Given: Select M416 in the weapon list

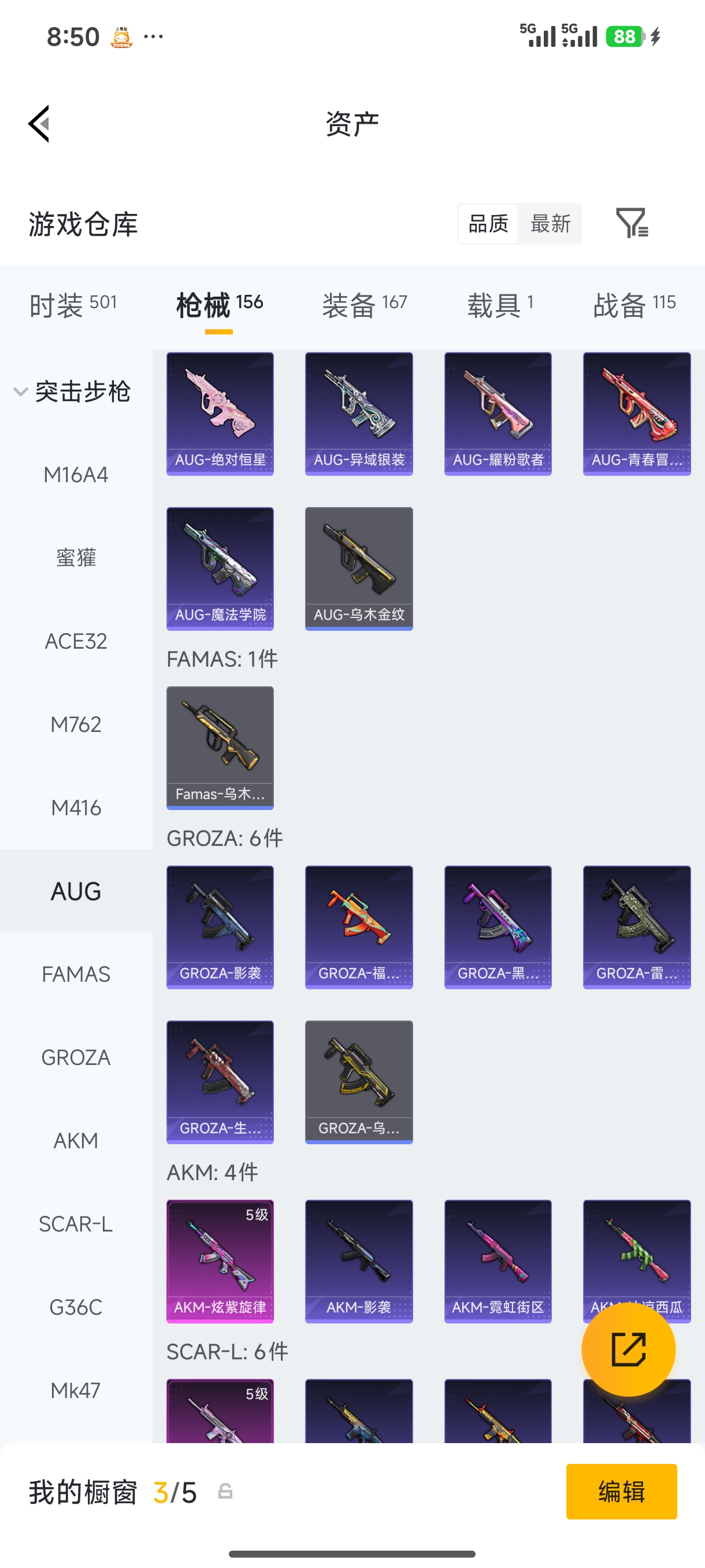Looking at the screenshot, I should (x=76, y=808).
